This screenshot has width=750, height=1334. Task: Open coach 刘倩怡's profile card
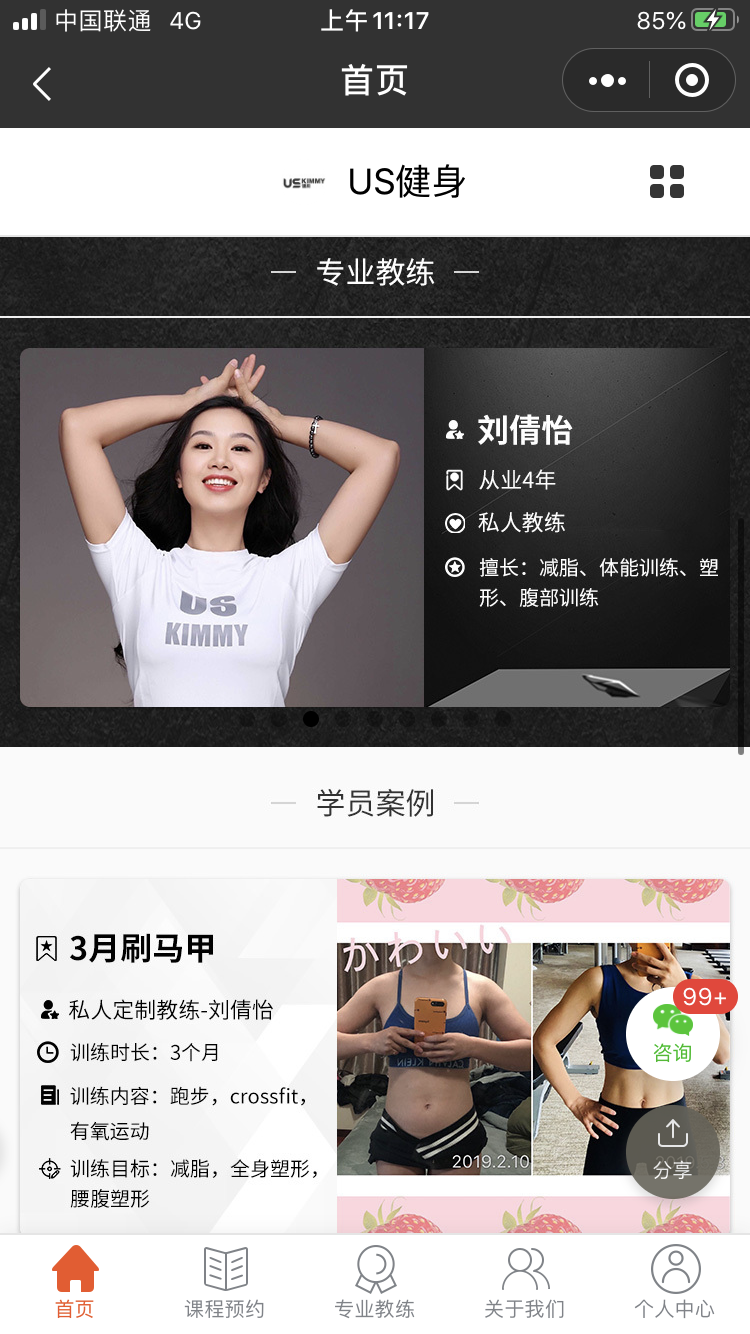click(x=375, y=527)
